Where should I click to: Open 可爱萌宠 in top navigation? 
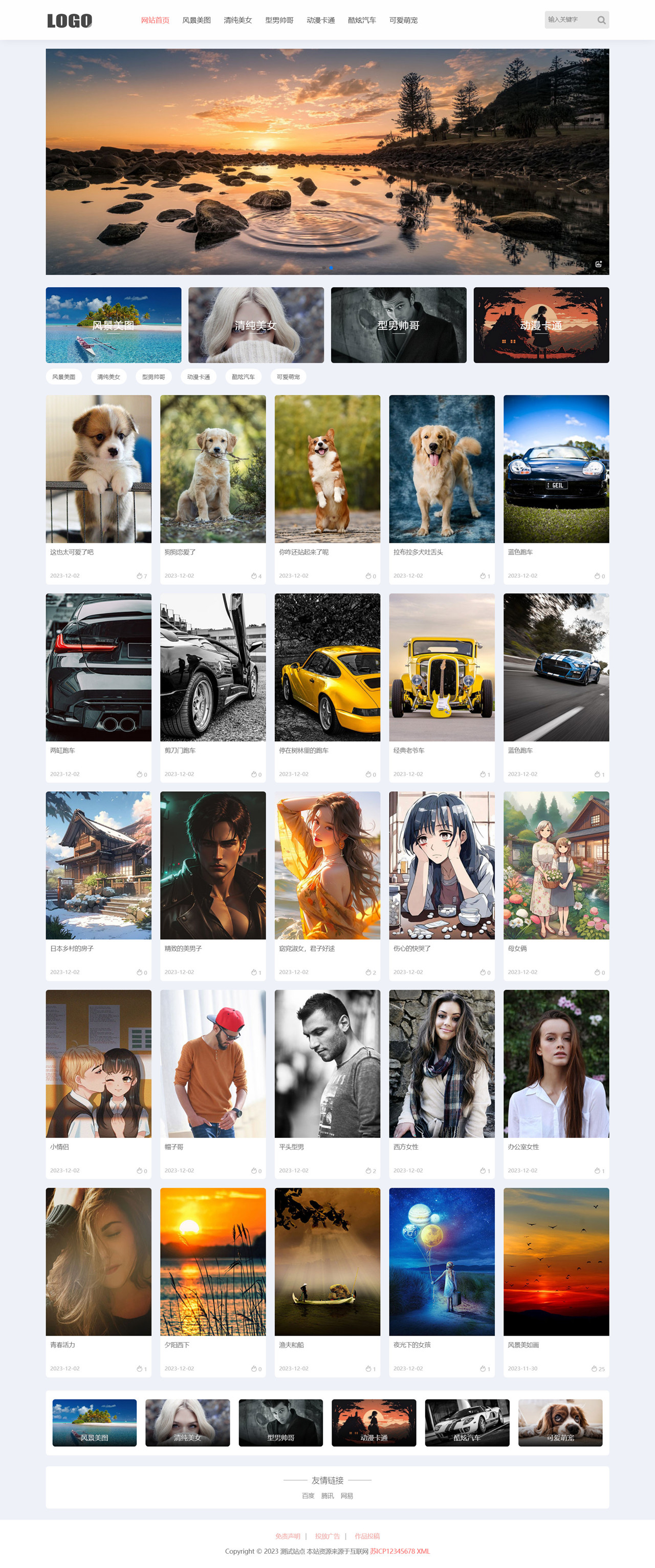click(x=403, y=20)
